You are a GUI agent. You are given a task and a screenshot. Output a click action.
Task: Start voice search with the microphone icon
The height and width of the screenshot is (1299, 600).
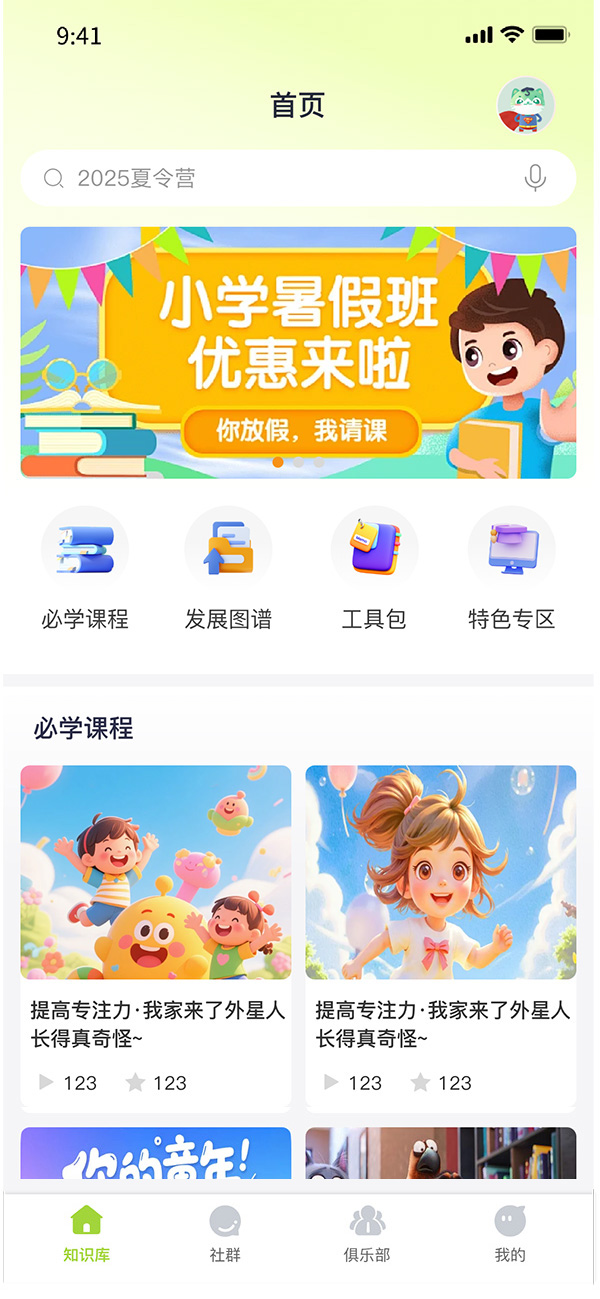535,179
